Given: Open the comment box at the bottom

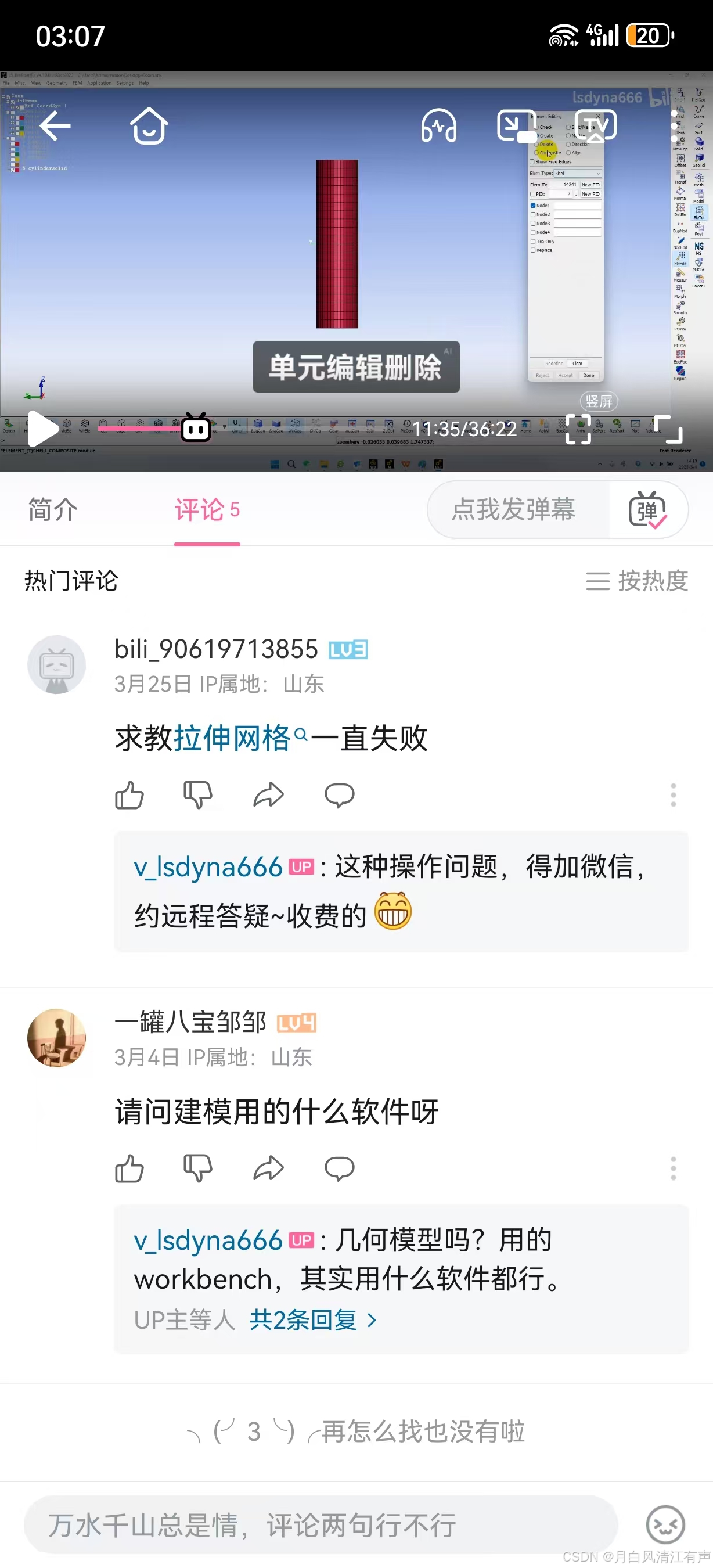Looking at the screenshot, I should pos(321,1525).
